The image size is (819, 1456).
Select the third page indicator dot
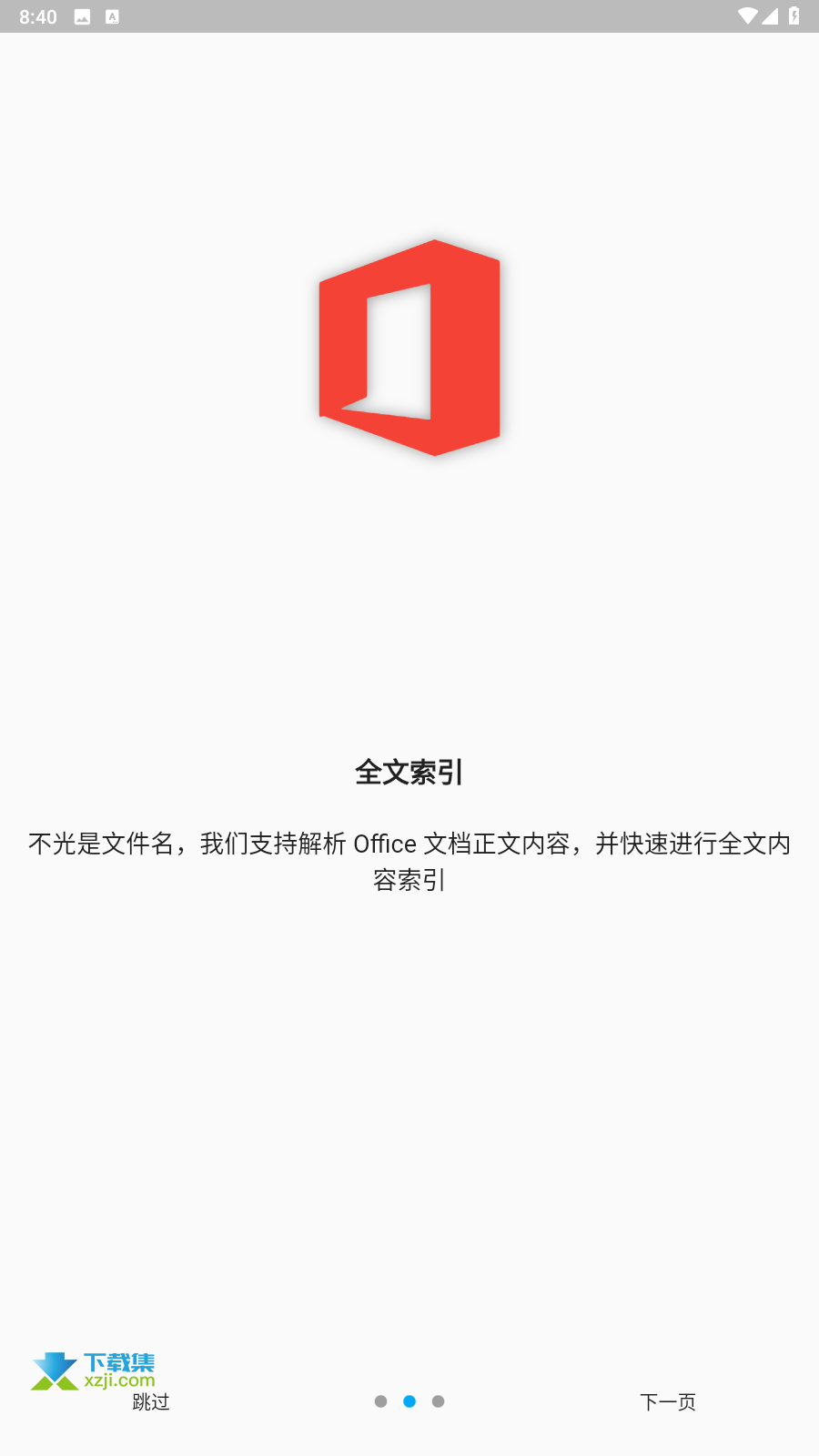point(439,1401)
